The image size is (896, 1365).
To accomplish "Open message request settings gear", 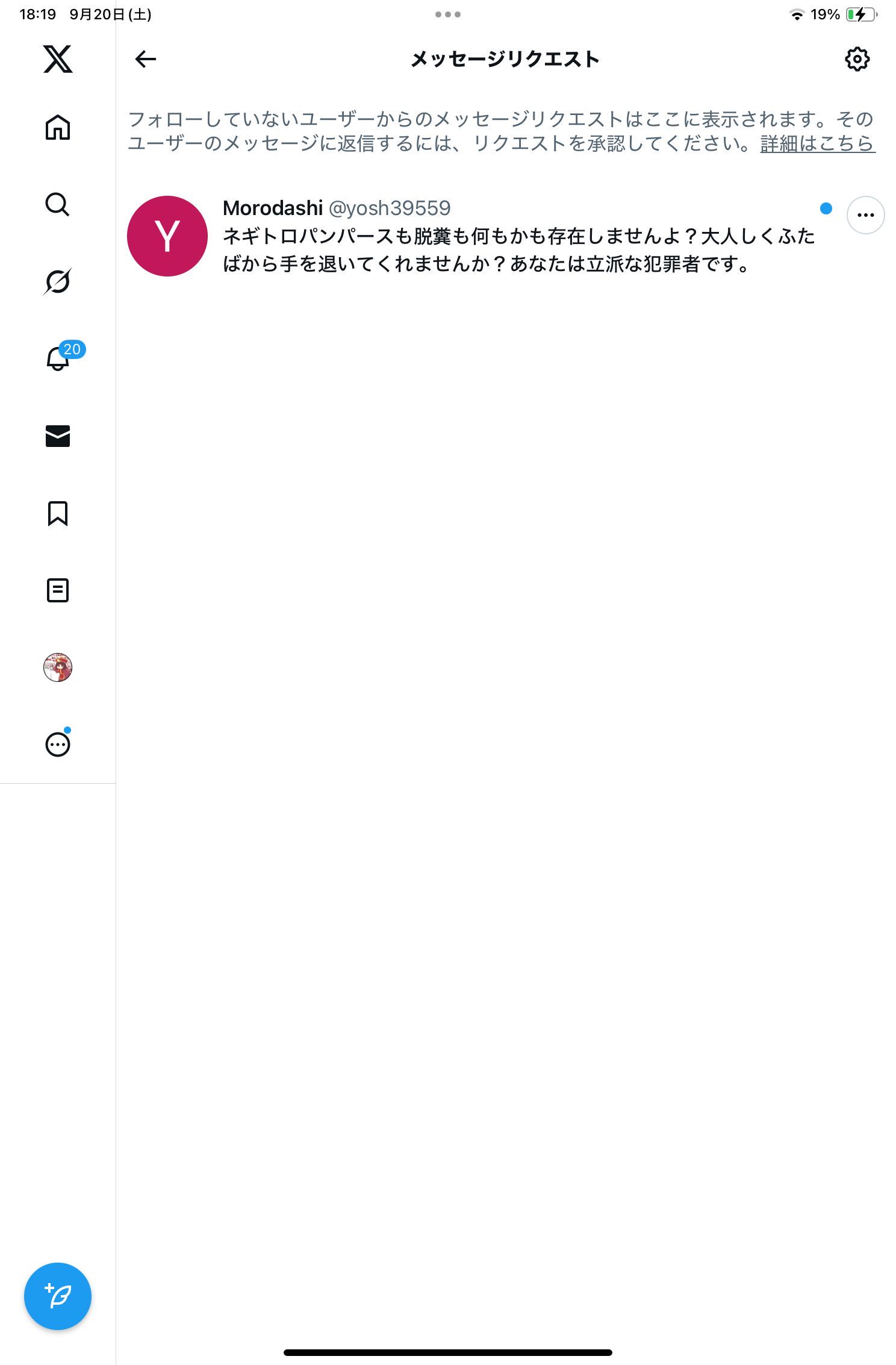I will click(856, 59).
